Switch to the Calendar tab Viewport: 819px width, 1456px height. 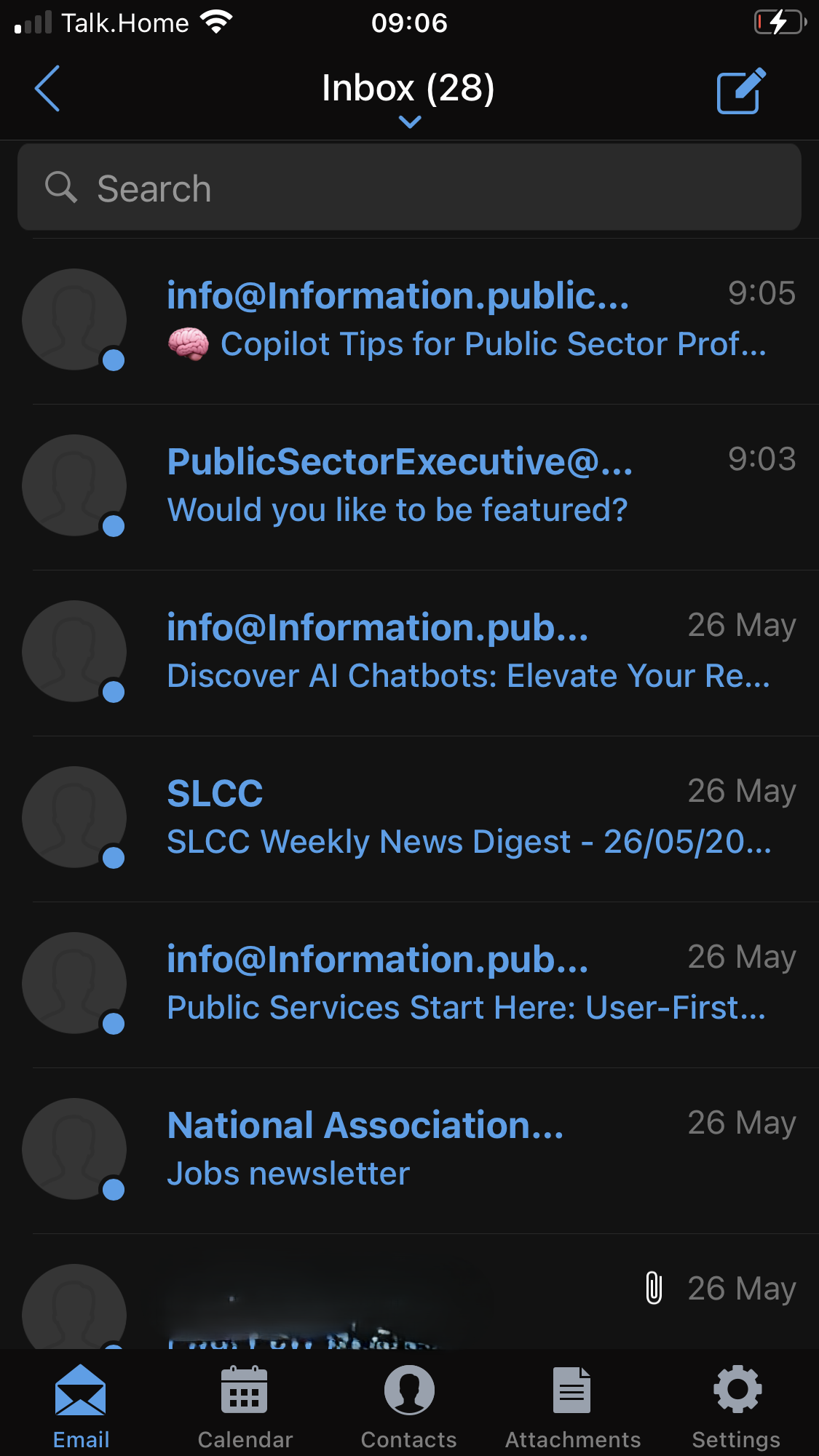245,1407
